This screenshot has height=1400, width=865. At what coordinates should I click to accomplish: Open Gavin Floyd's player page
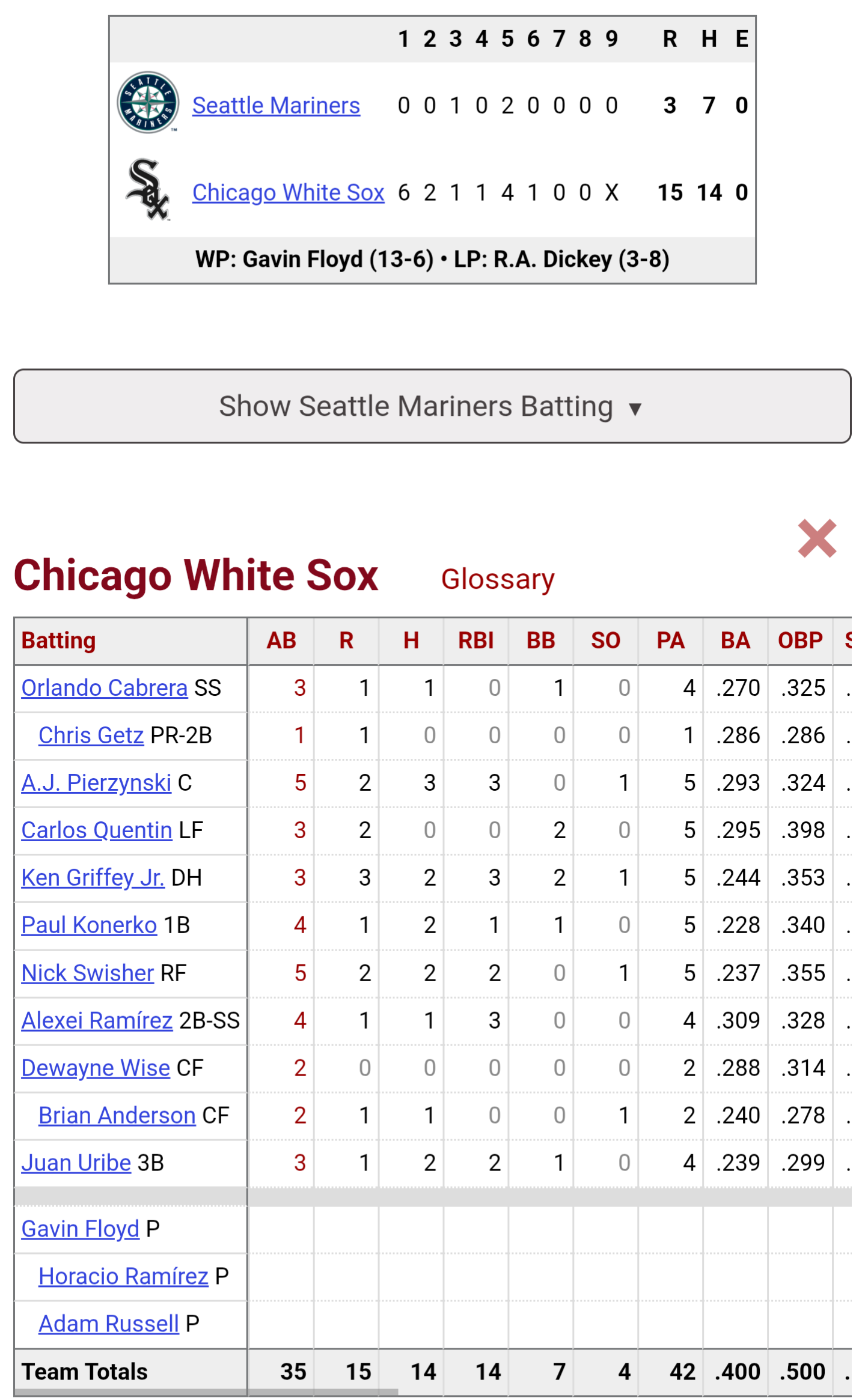[81, 1229]
